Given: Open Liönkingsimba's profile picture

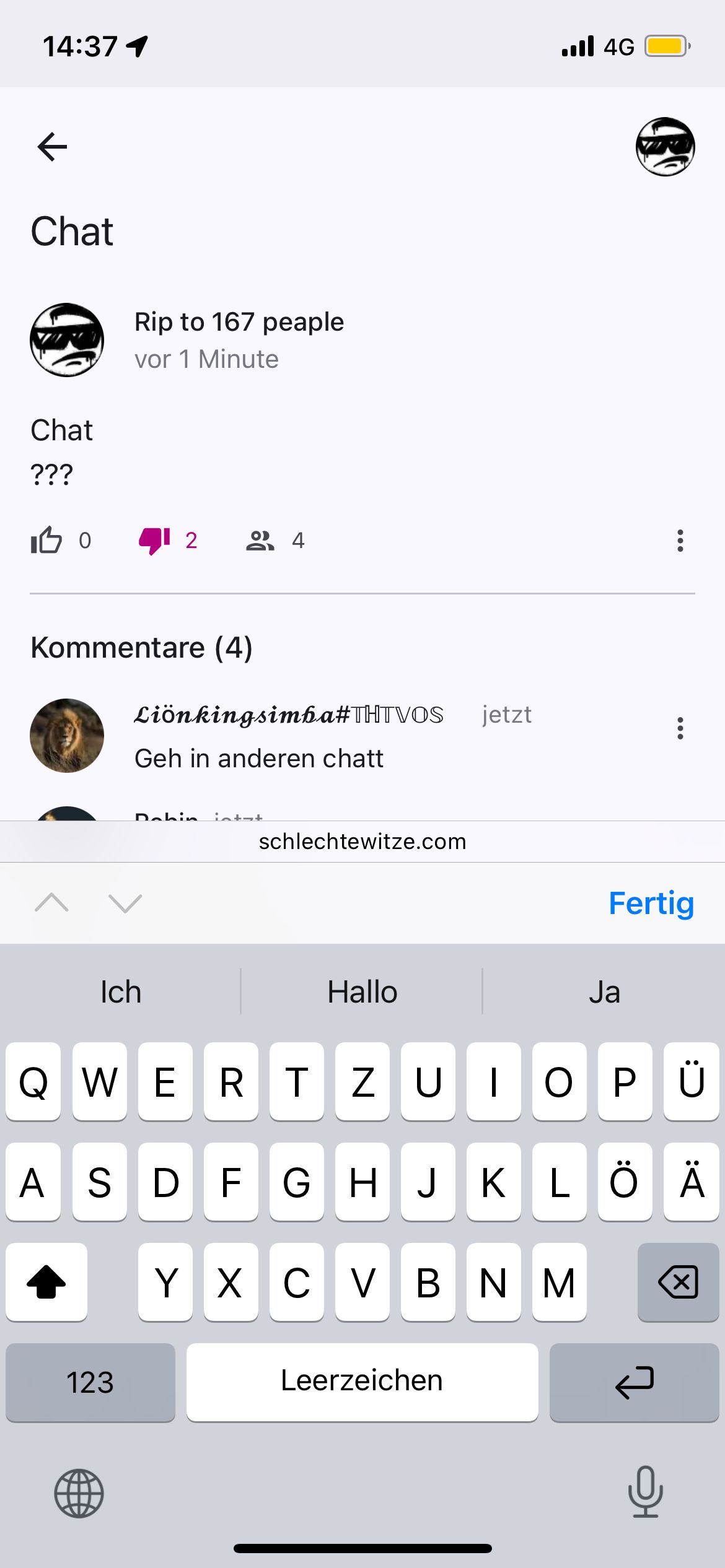Looking at the screenshot, I should [x=67, y=735].
